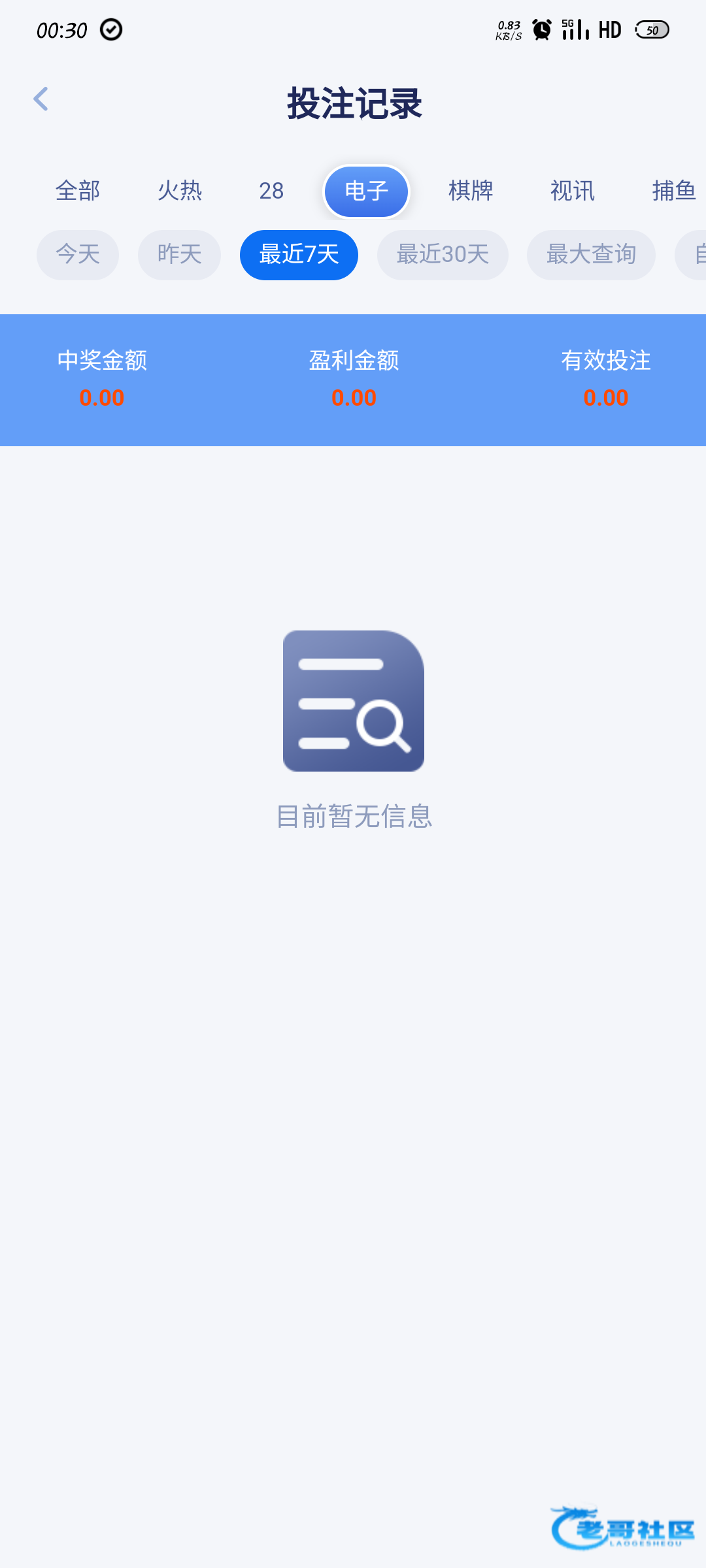This screenshot has height=1568, width=706.
Task: View the 视讯 betting records tab
Action: click(x=573, y=191)
